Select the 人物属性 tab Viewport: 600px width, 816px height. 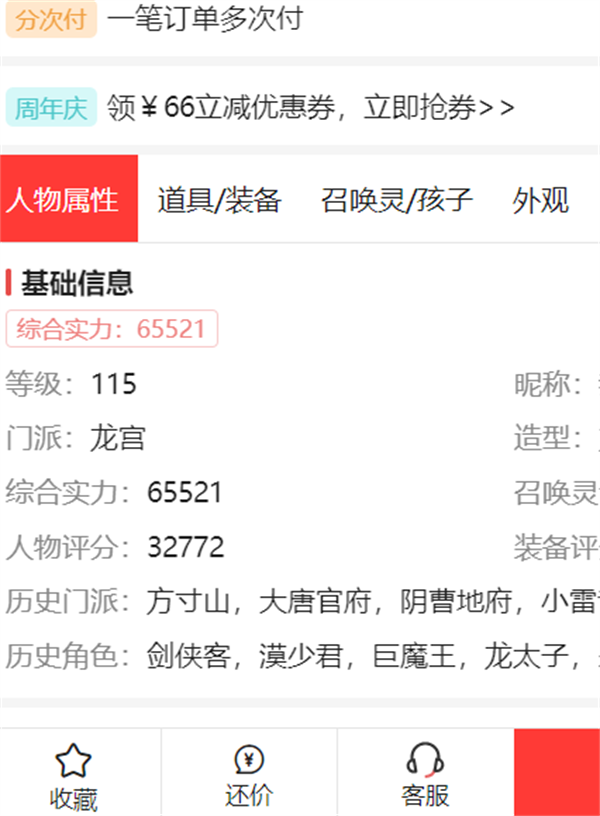63,200
